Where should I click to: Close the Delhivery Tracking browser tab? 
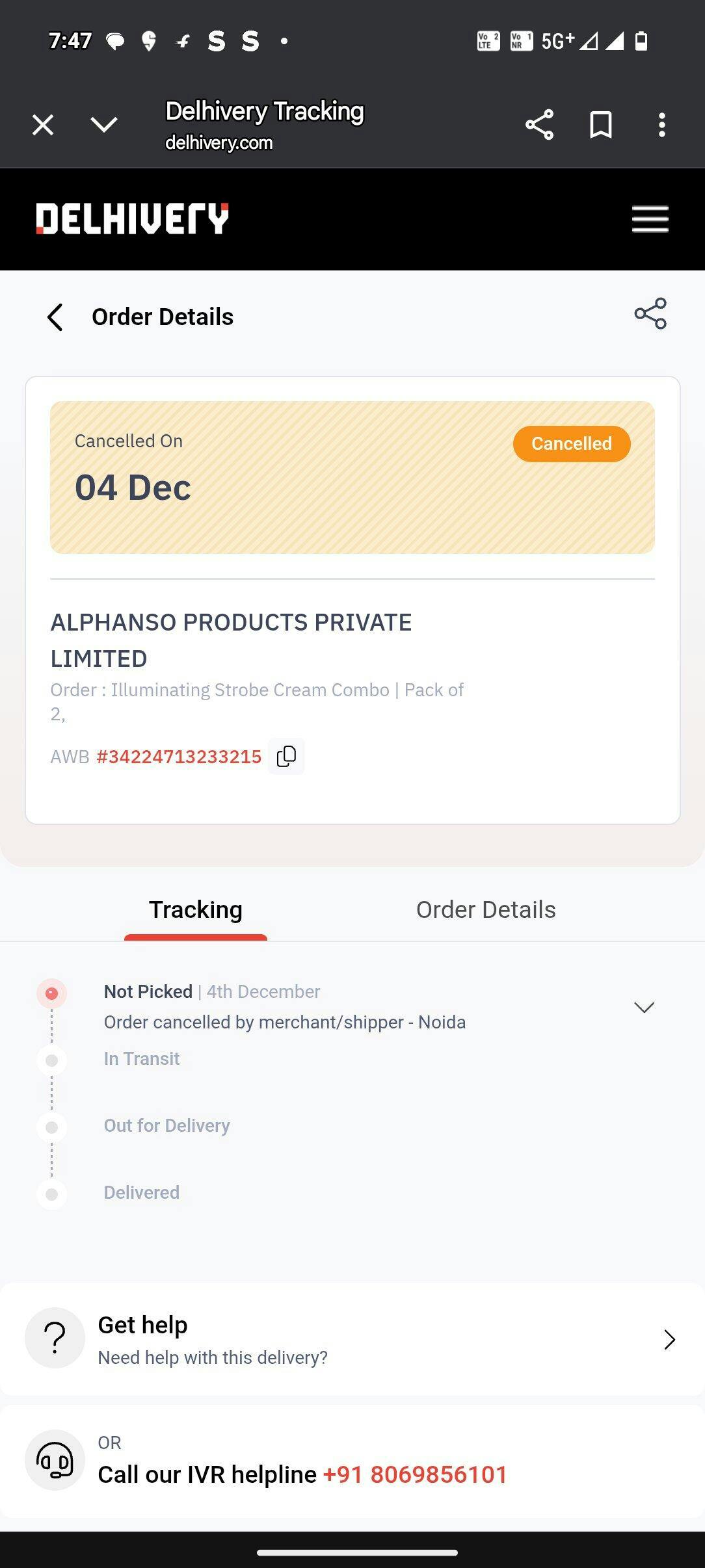click(x=43, y=125)
